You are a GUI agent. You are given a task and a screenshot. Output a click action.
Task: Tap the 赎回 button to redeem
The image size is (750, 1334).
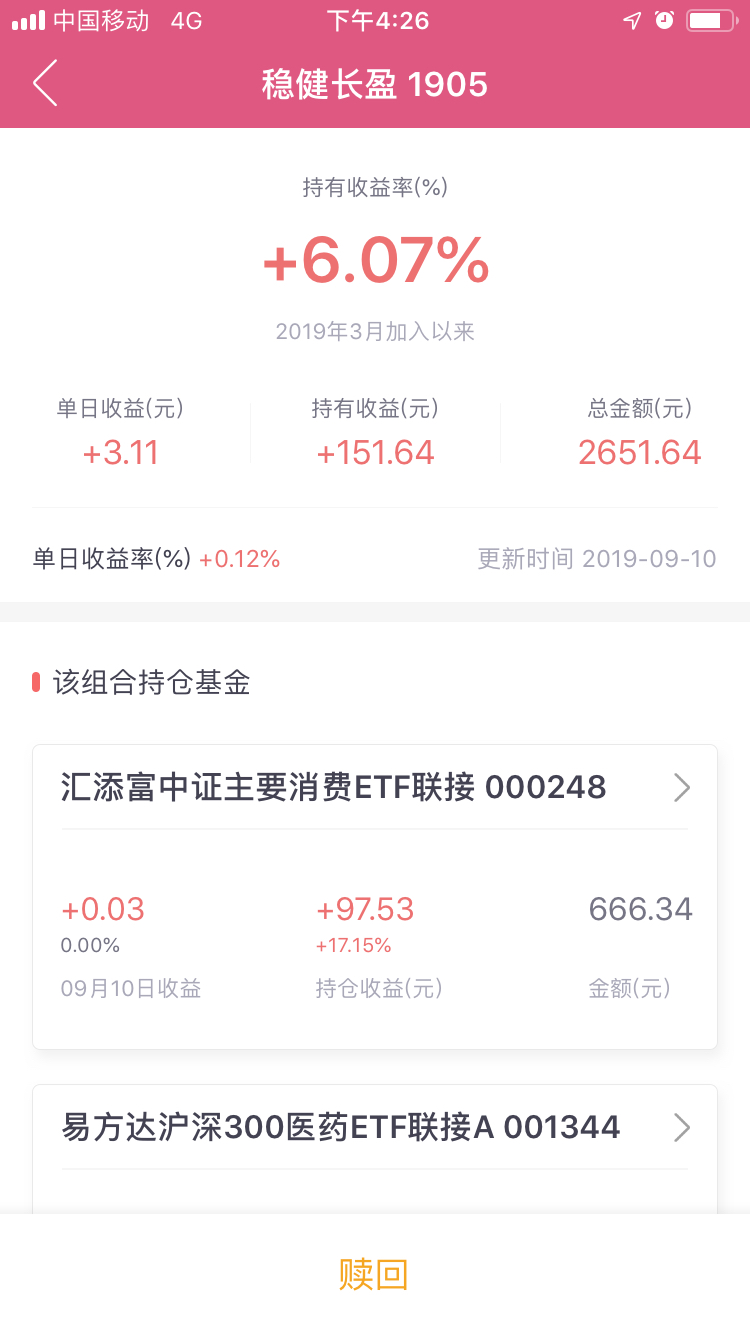(x=375, y=1274)
